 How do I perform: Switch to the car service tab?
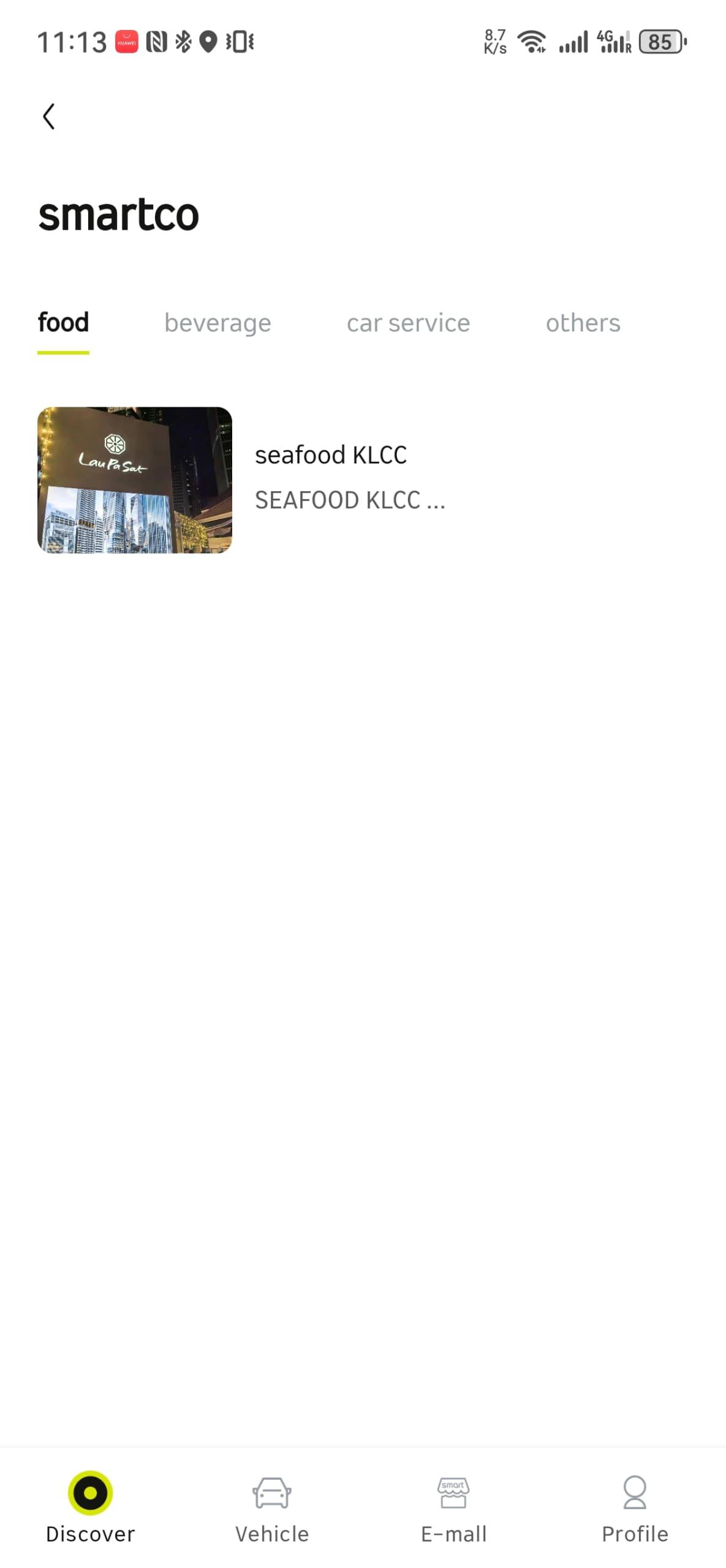coord(408,323)
